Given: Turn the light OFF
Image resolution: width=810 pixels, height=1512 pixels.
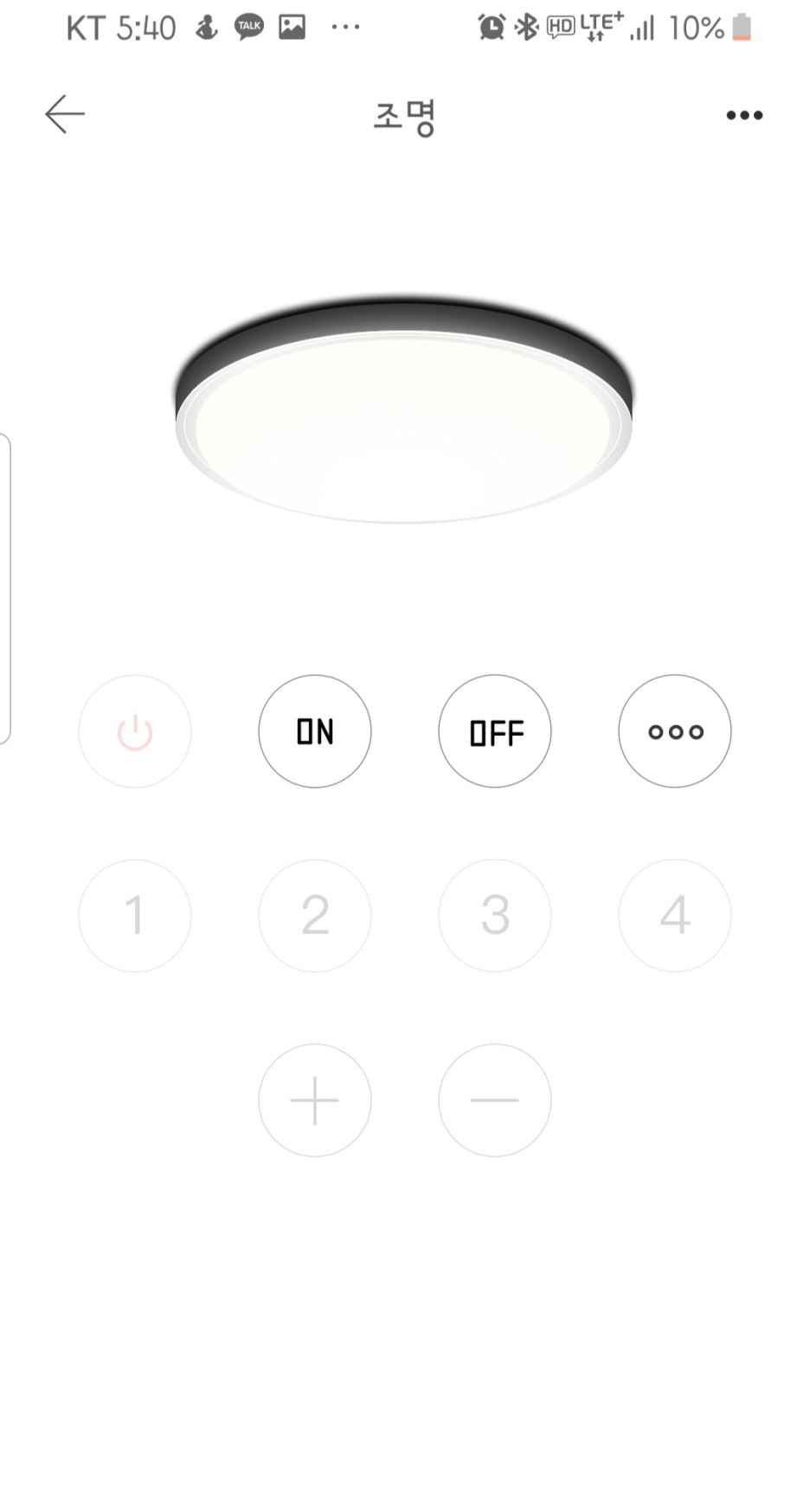Looking at the screenshot, I should 495,731.
